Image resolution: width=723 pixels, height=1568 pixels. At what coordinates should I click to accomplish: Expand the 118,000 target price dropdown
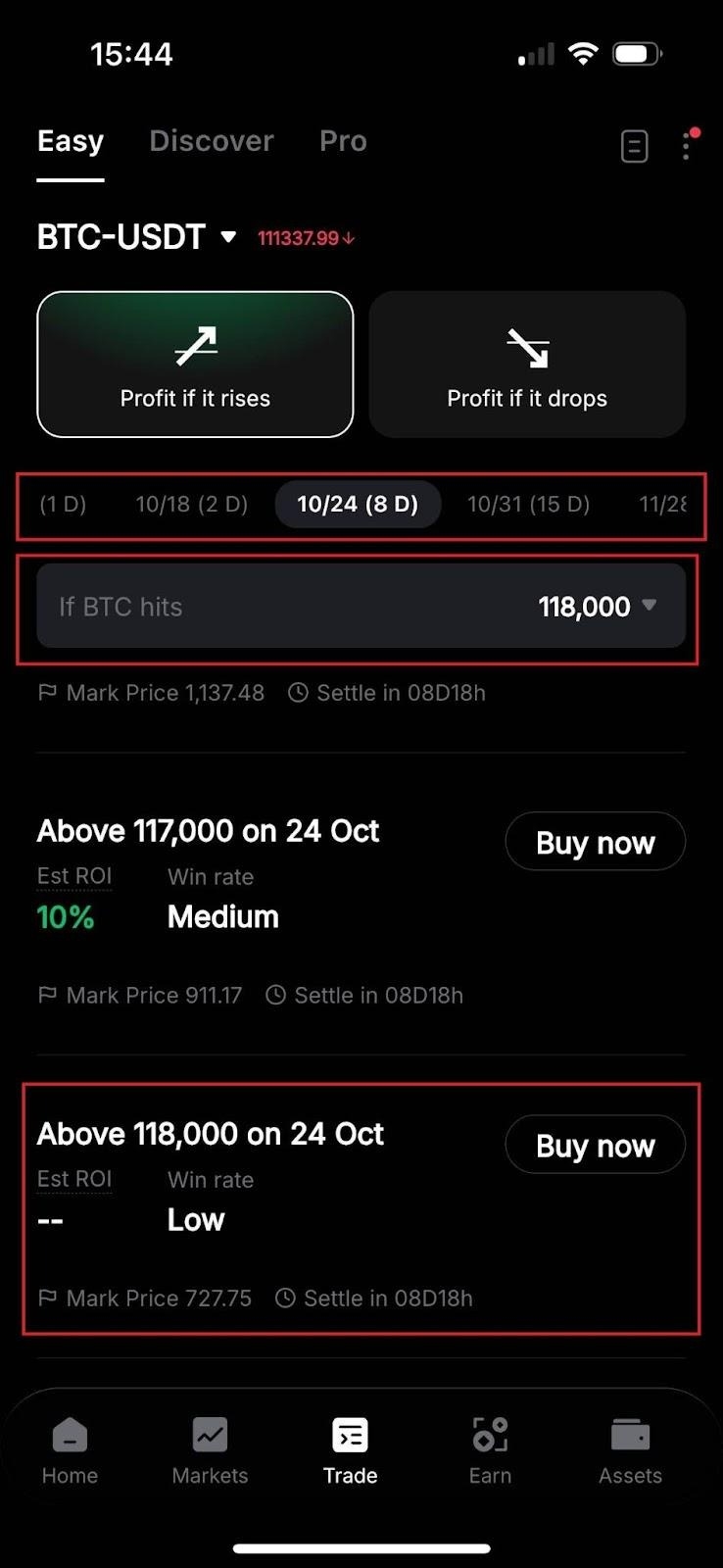click(x=649, y=606)
